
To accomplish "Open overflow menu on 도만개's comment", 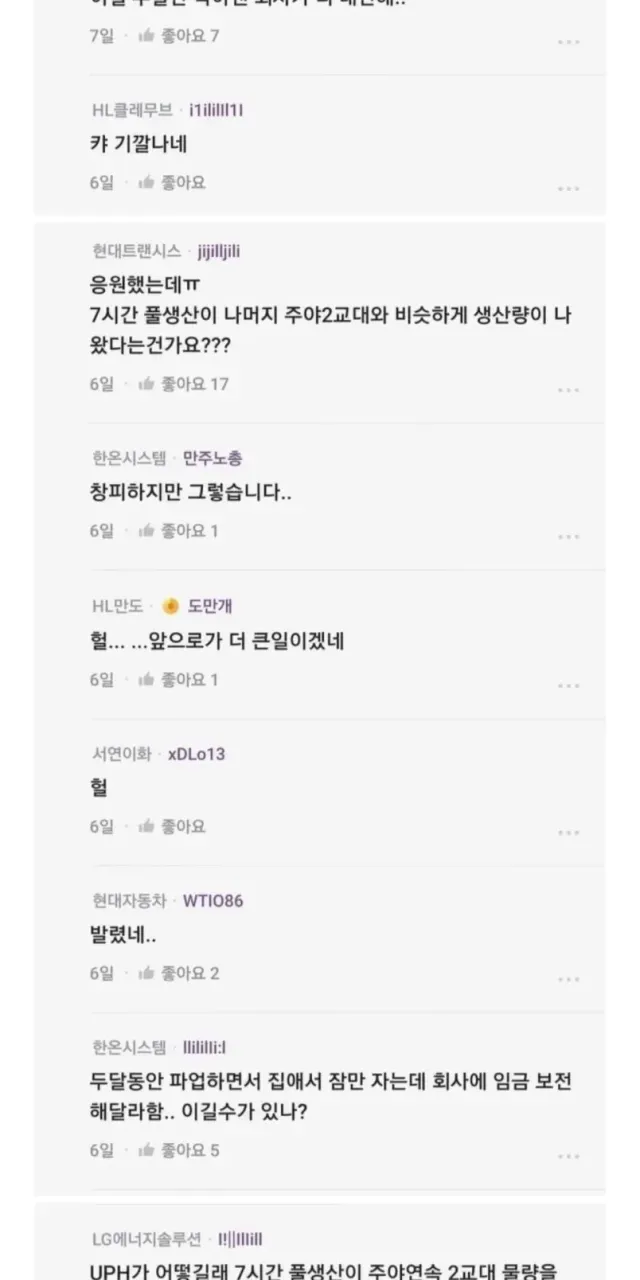I will coord(568,685).
